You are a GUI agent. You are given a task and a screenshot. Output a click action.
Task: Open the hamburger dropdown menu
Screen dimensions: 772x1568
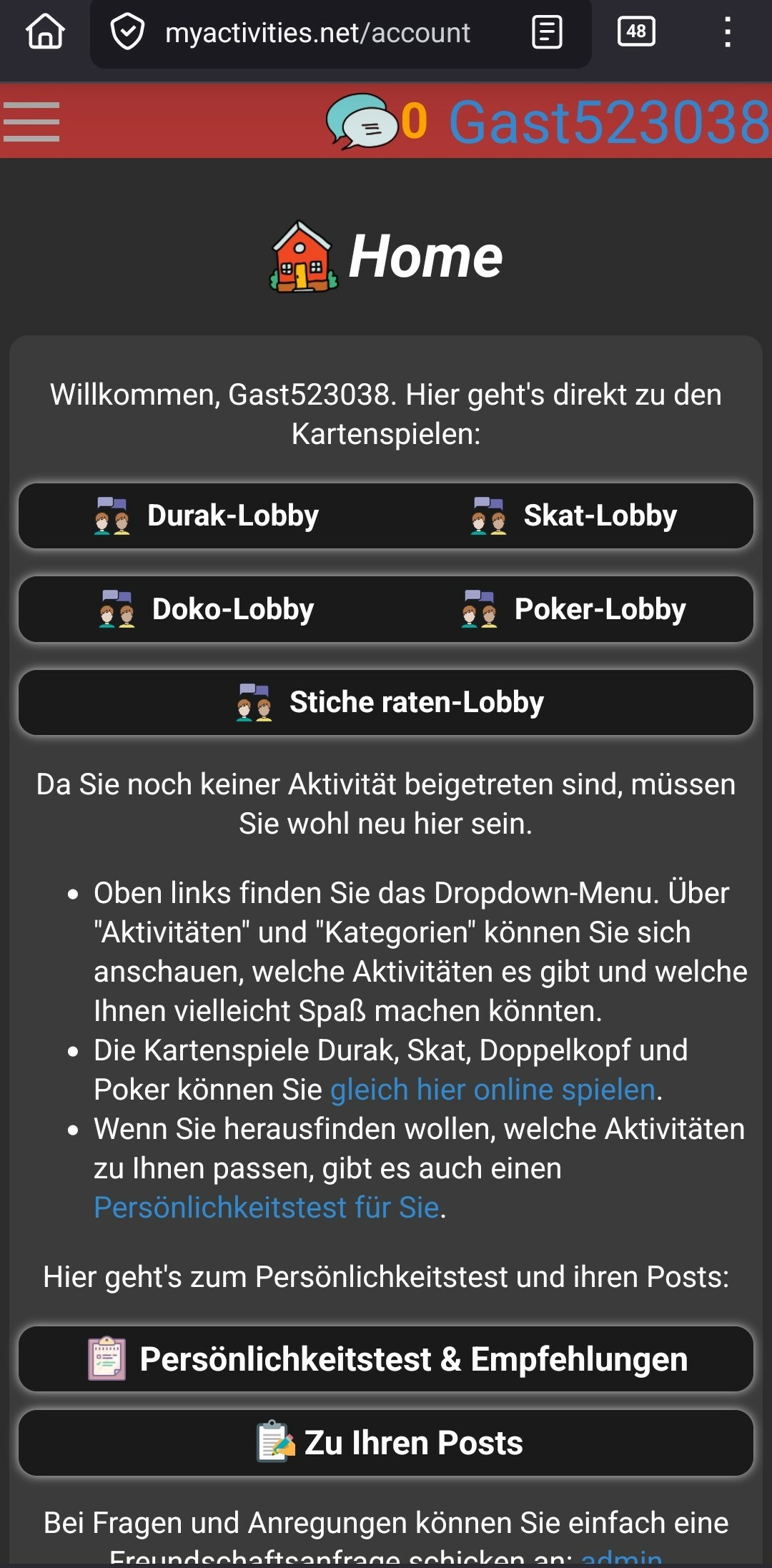(x=31, y=122)
